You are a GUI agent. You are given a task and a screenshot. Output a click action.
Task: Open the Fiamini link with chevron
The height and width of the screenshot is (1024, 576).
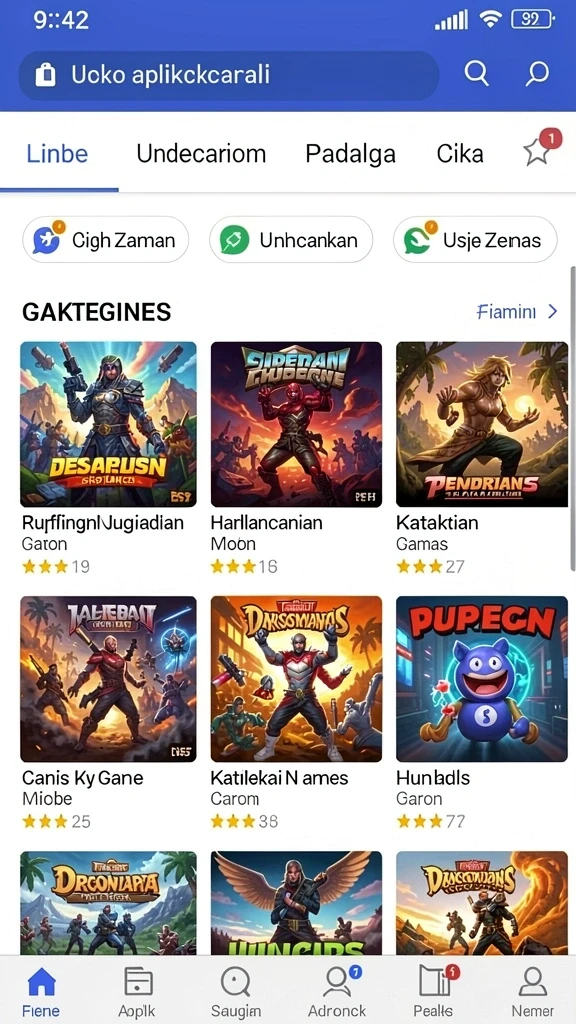[518, 312]
